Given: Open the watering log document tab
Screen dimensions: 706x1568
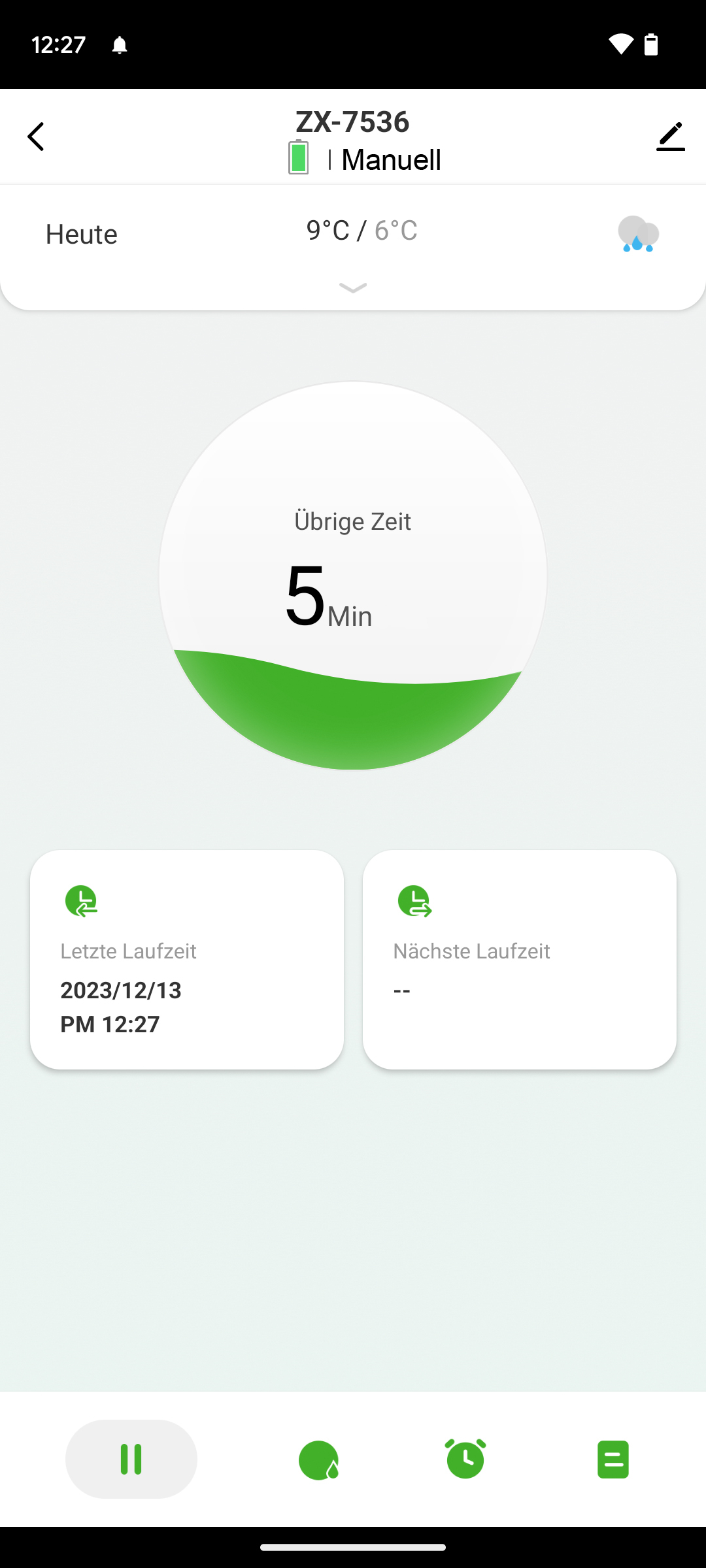Looking at the screenshot, I should tap(613, 1459).
